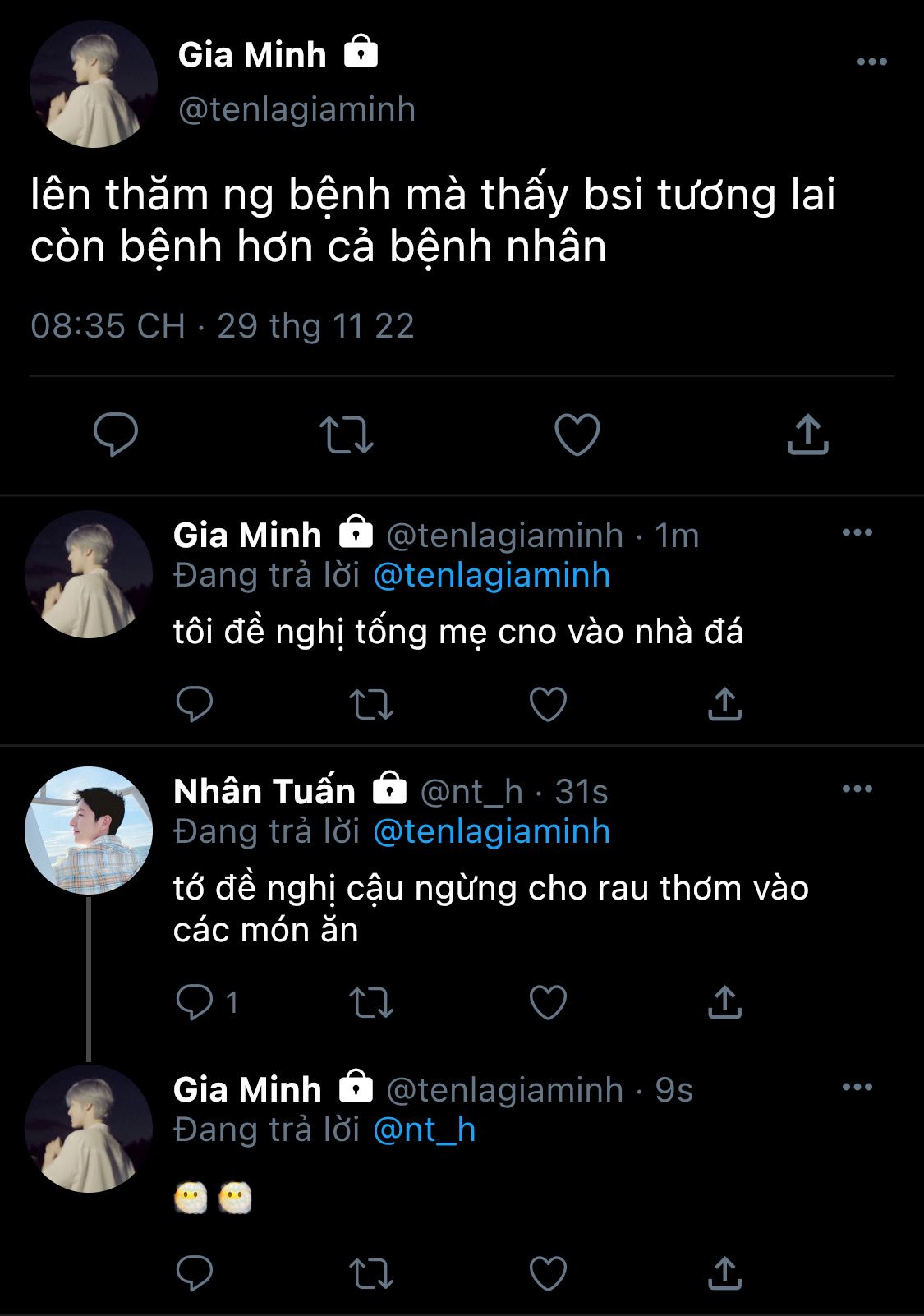Like the reply "tôi đề nghị tống mẹ cno"

click(548, 704)
